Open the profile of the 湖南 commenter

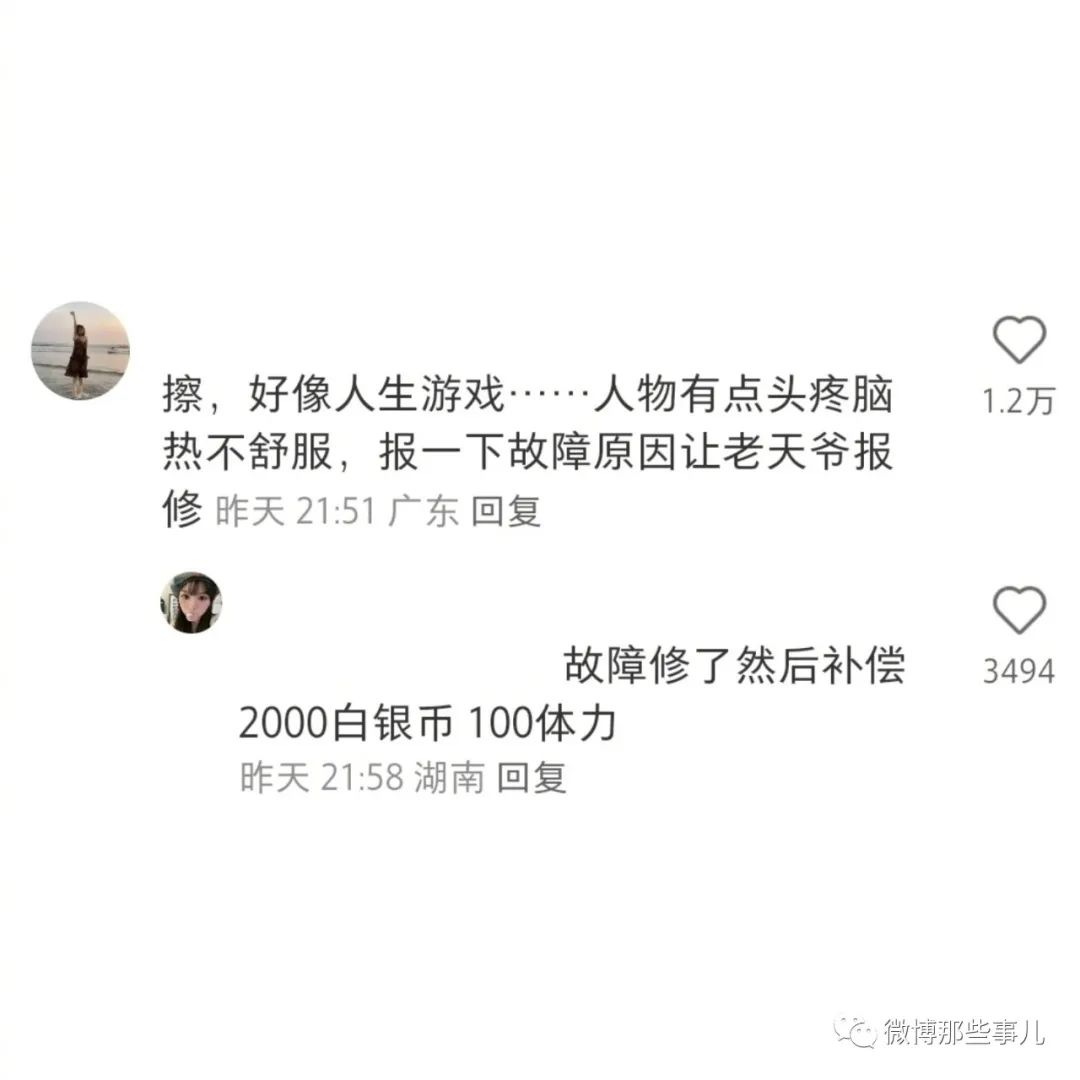[191, 603]
